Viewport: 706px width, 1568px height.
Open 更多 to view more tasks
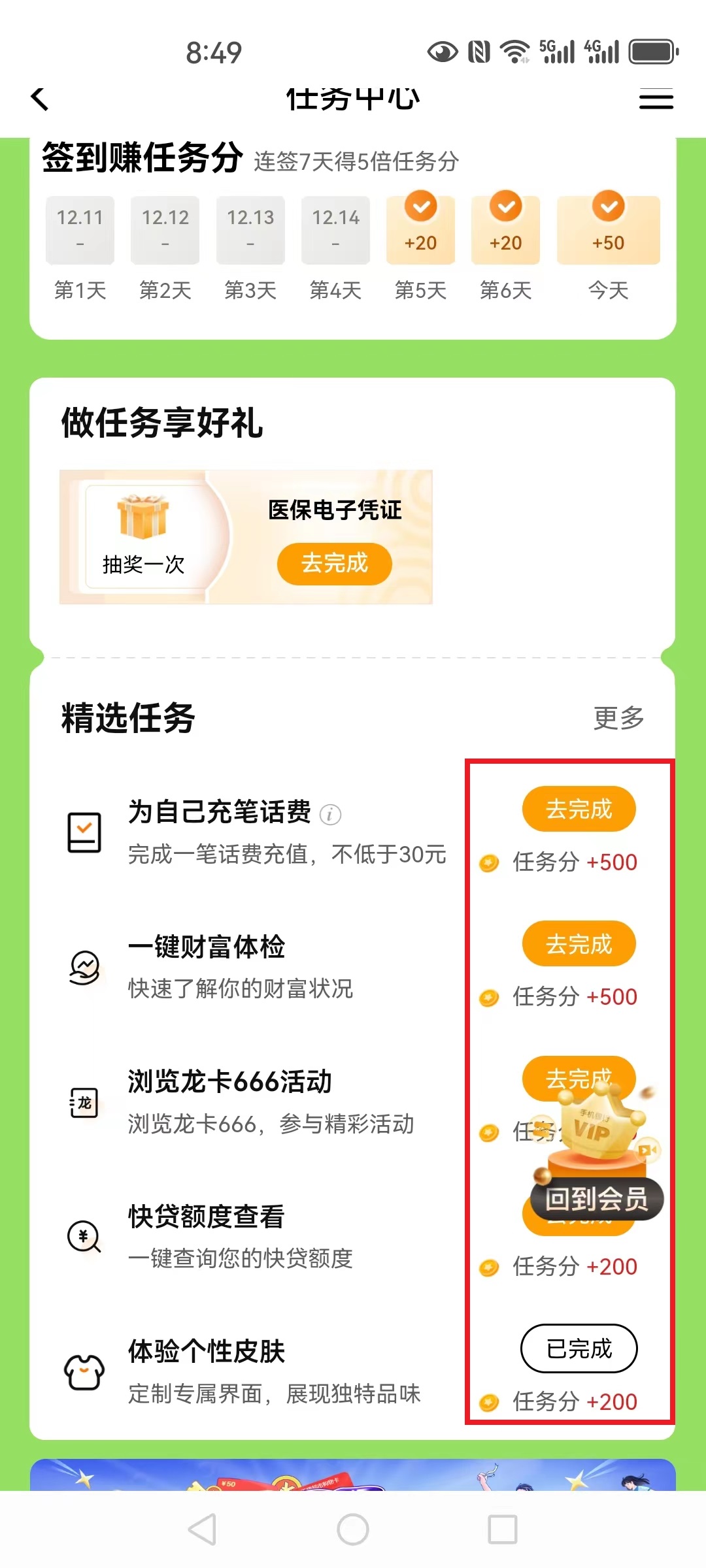click(618, 717)
